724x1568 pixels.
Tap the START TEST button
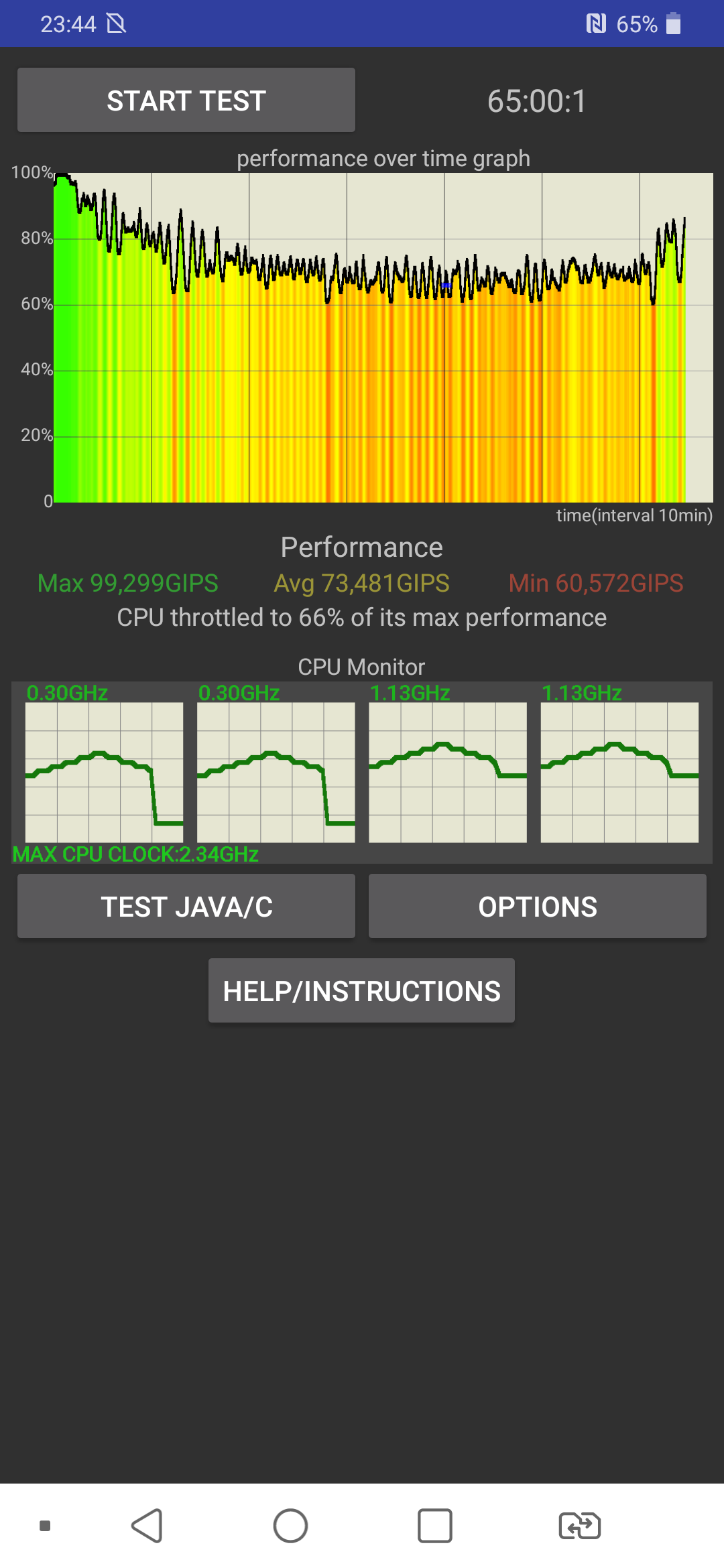tap(186, 101)
